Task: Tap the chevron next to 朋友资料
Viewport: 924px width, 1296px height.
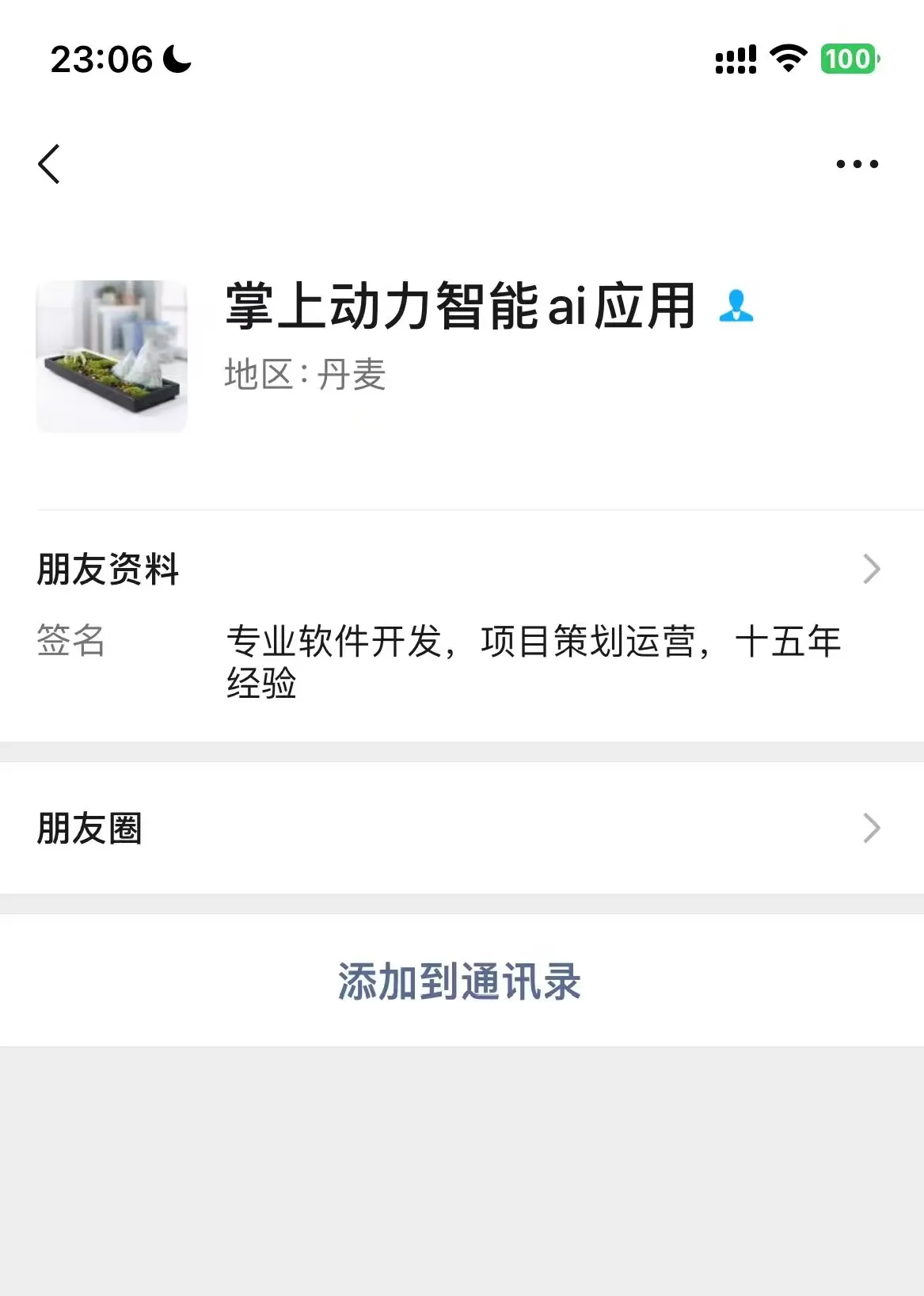Action: (x=872, y=567)
